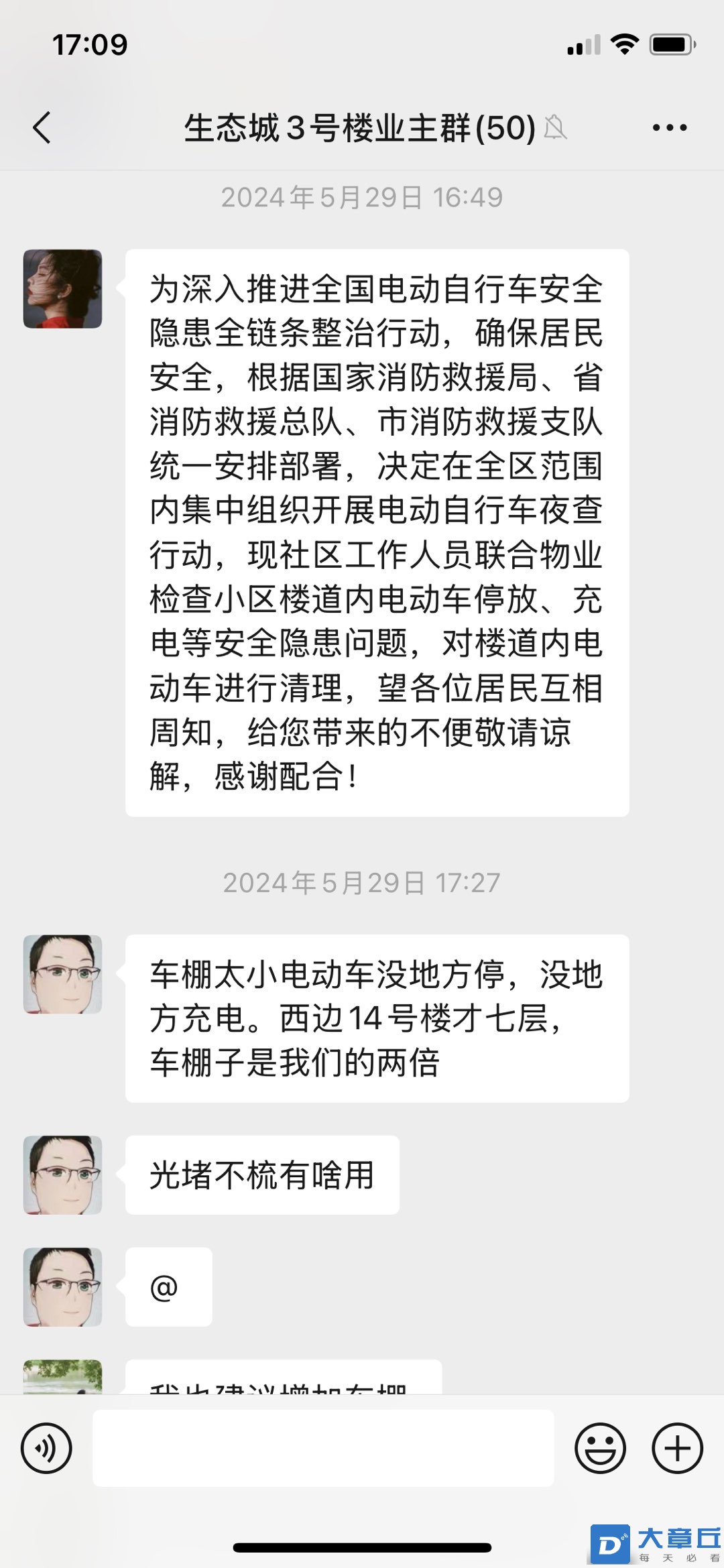Switch to voice message input

pyautogui.click(x=46, y=1448)
